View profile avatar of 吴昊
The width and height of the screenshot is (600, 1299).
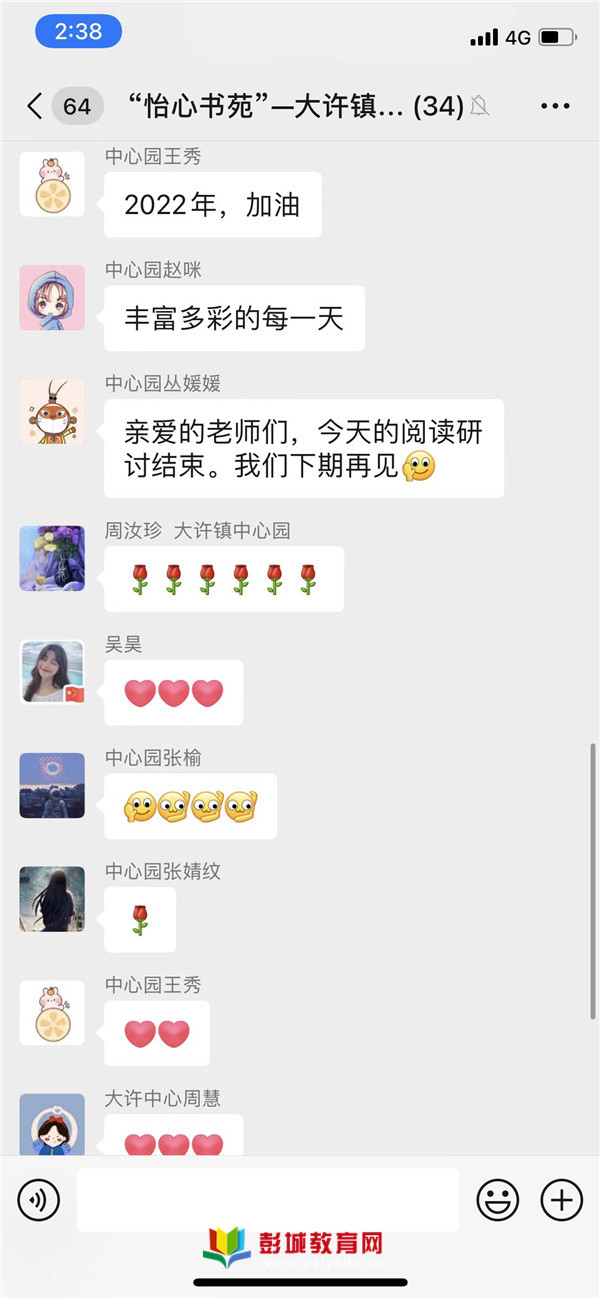pyautogui.click(x=52, y=671)
